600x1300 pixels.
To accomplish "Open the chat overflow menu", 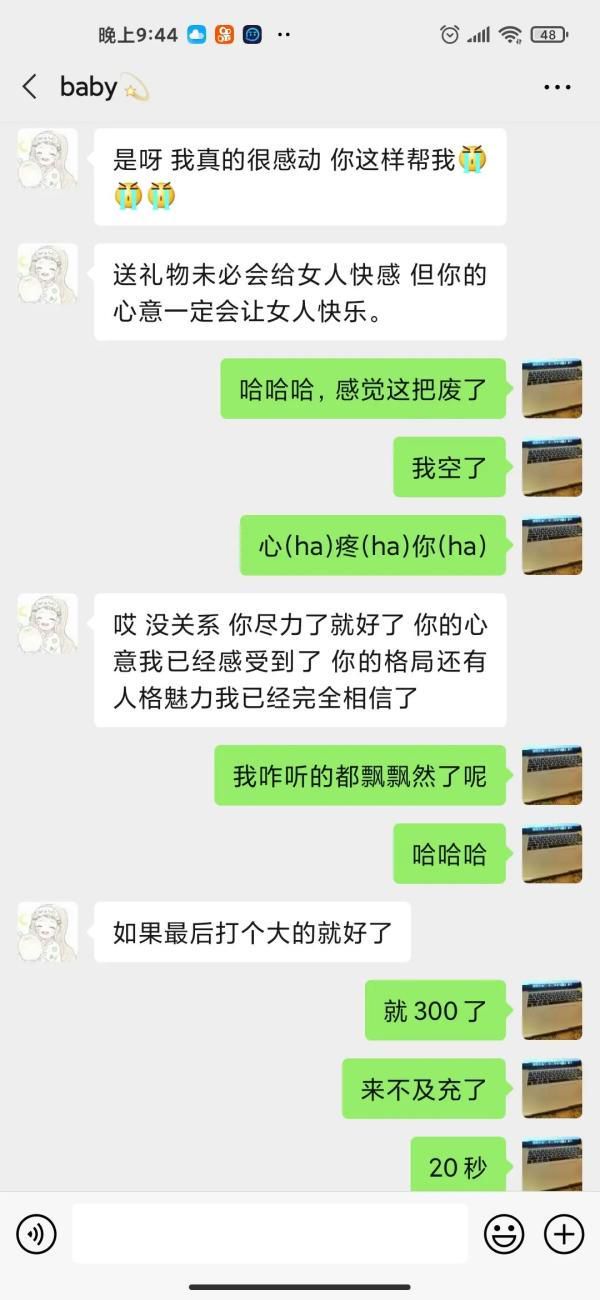I will [557, 88].
